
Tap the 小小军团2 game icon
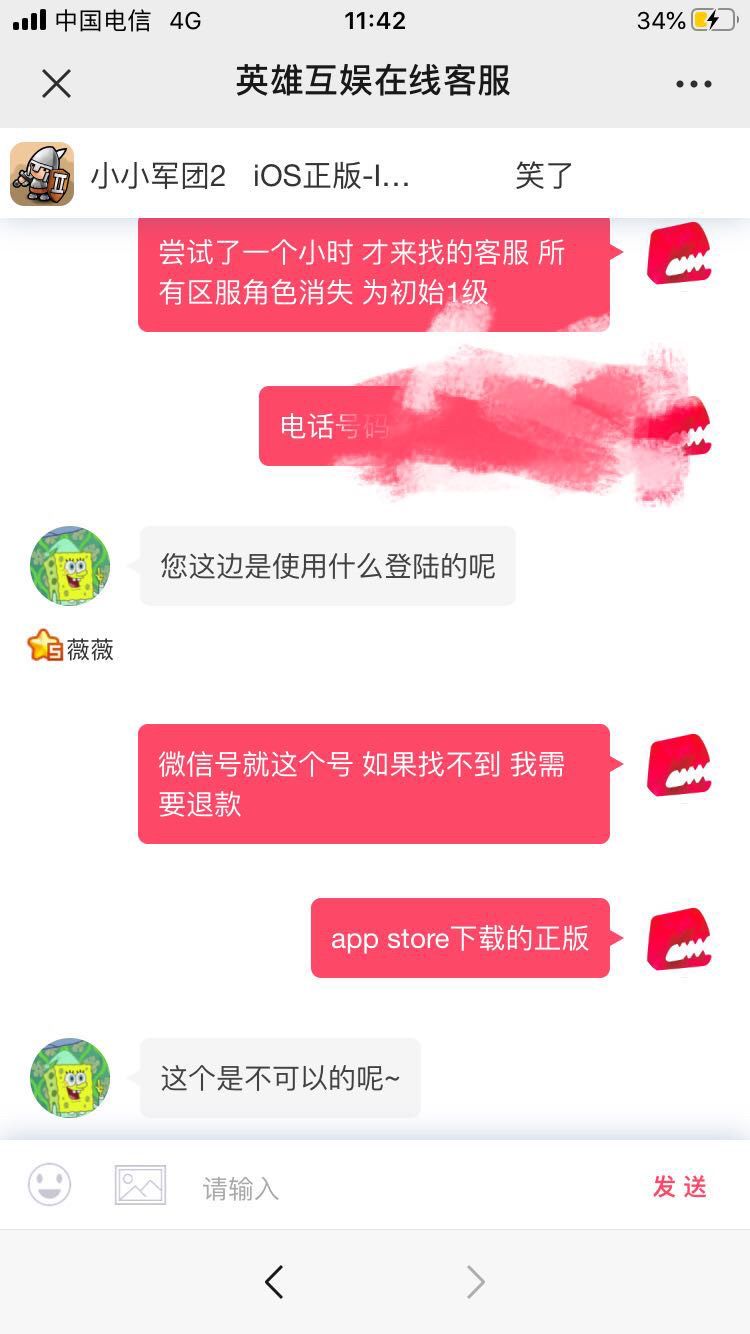pos(41,175)
